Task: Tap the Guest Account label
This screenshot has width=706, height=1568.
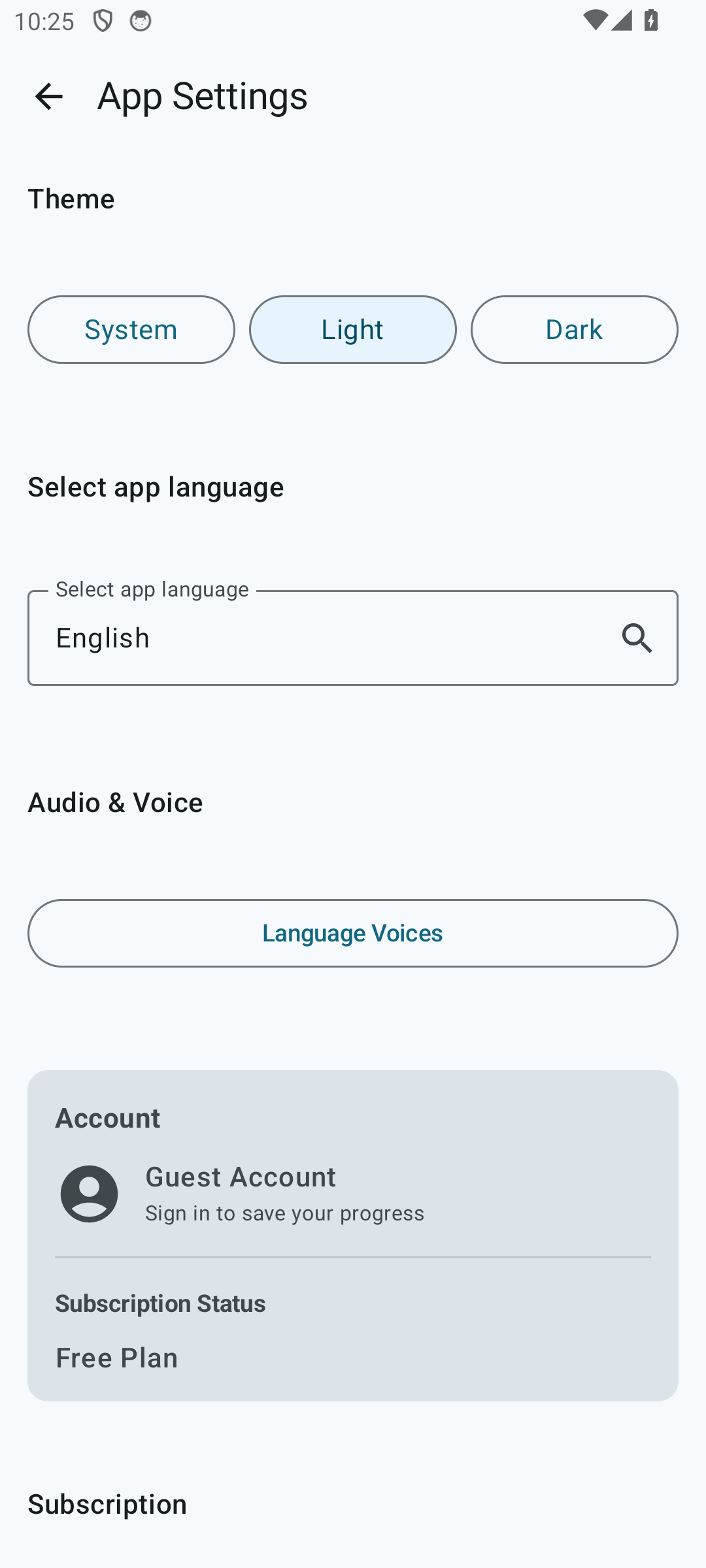Action: coord(241,1176)
